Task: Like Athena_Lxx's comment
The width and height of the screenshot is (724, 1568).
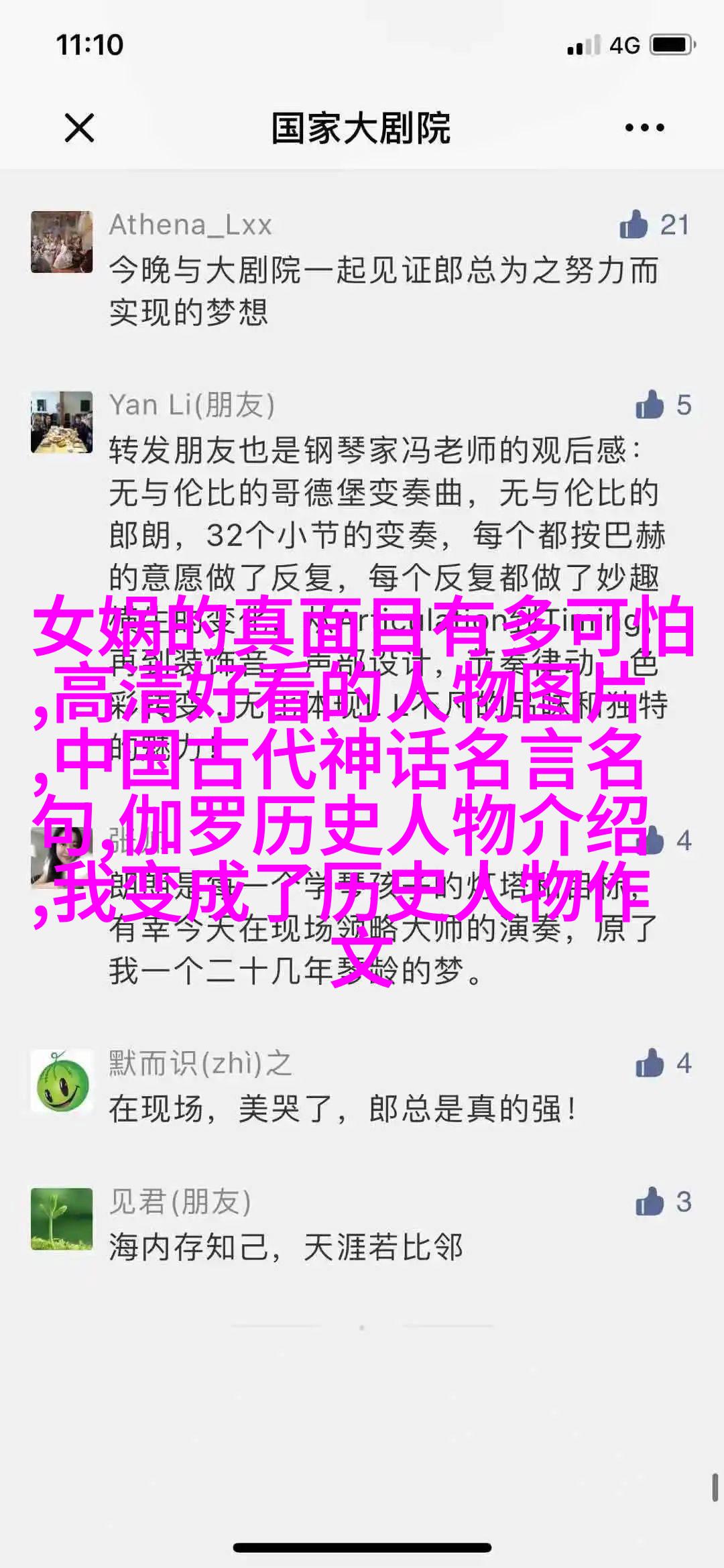Action: pyautogui.click(x=634, y=225)
